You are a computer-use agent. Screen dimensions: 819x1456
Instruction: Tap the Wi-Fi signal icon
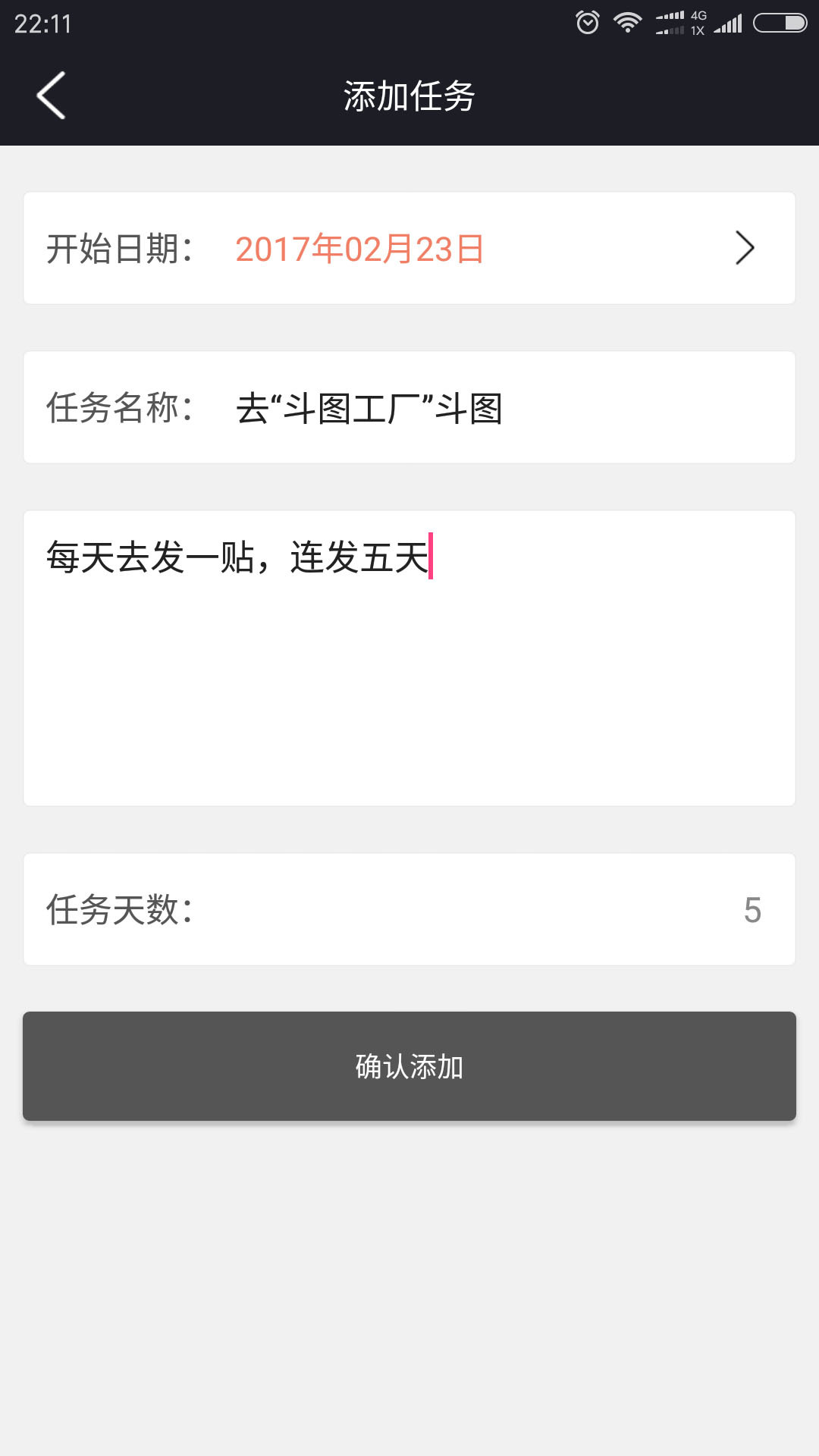pos(627,21)
